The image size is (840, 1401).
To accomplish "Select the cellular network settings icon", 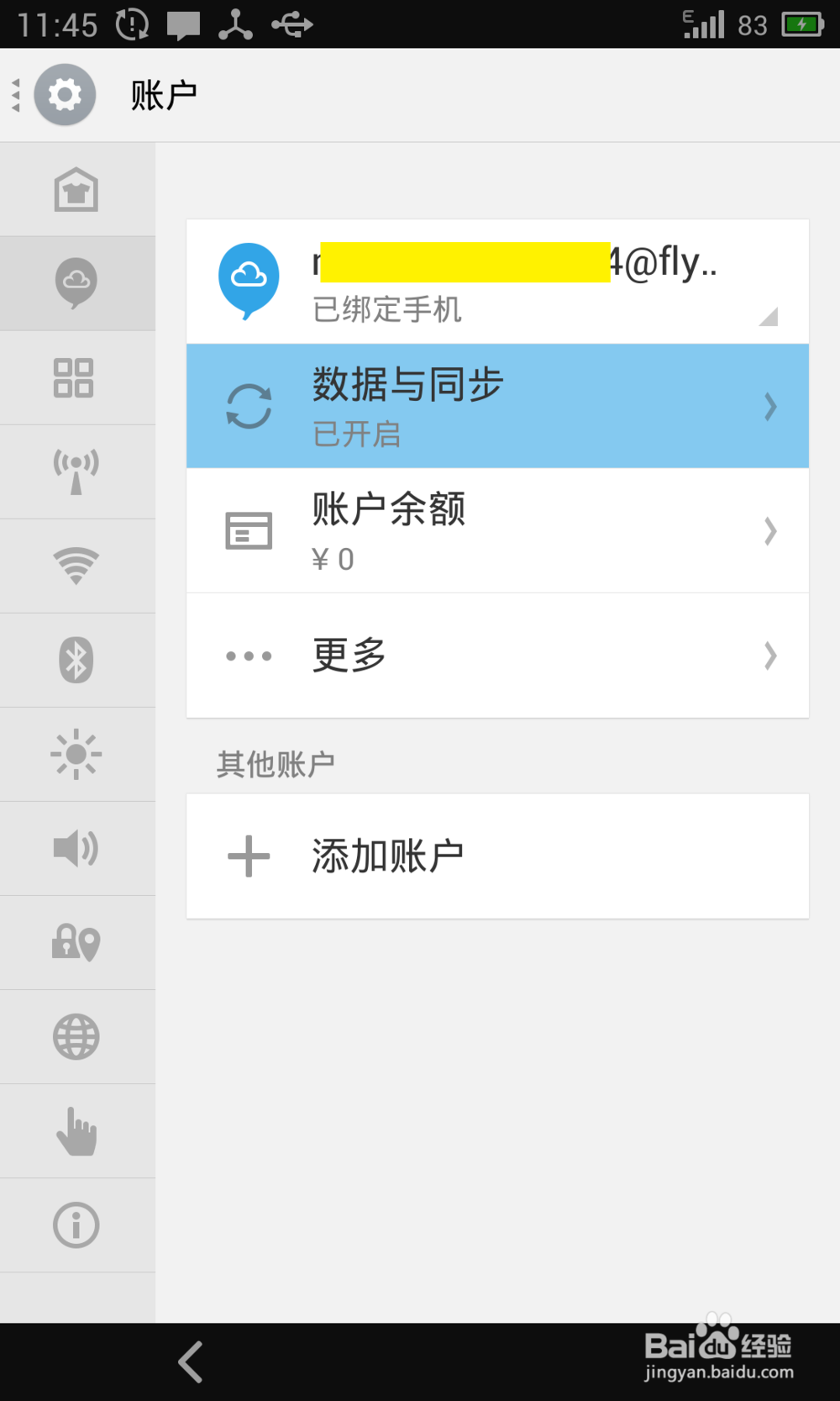I will point(77,471).
